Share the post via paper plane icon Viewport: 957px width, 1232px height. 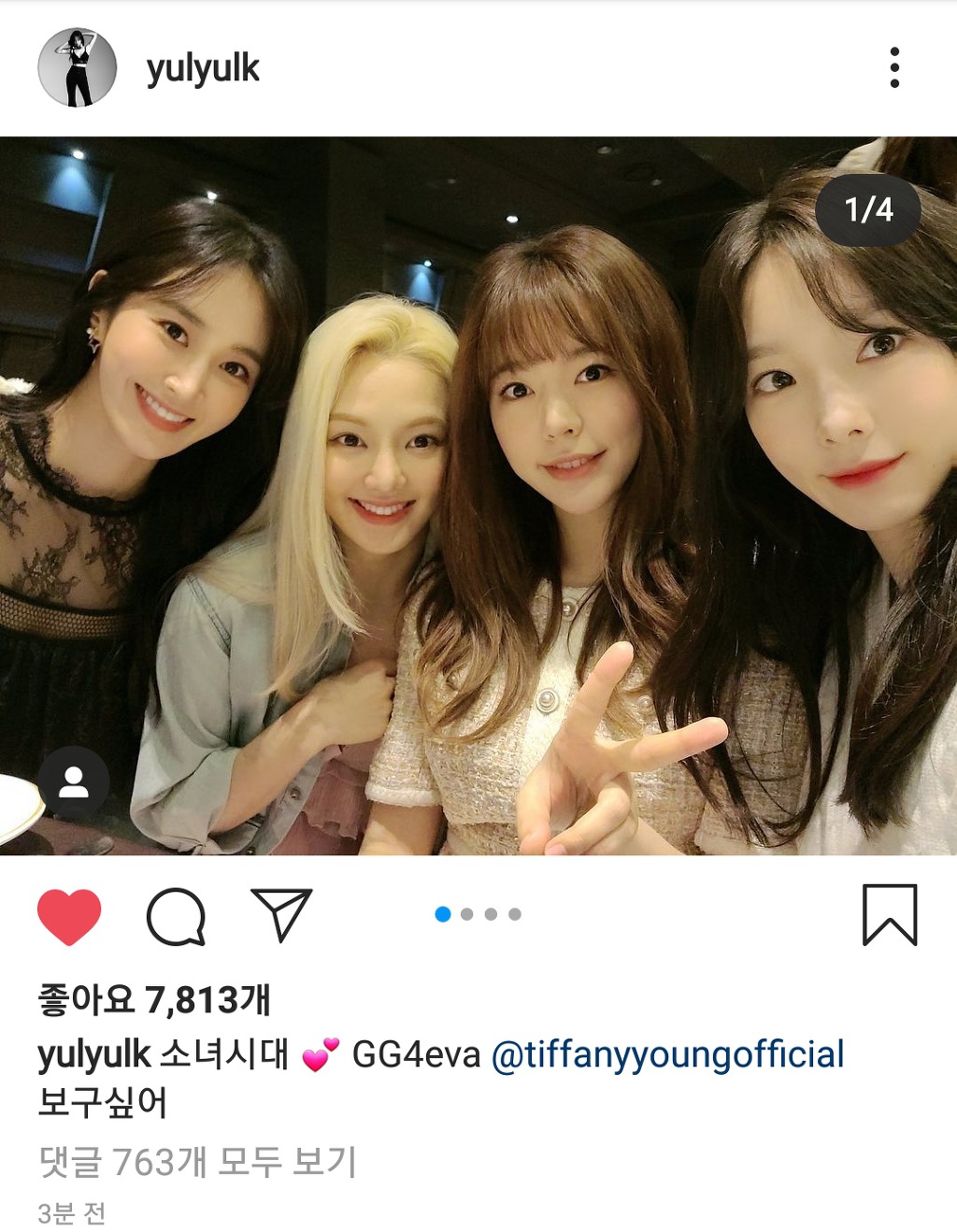pyautogui.click(x=280, y=914)
